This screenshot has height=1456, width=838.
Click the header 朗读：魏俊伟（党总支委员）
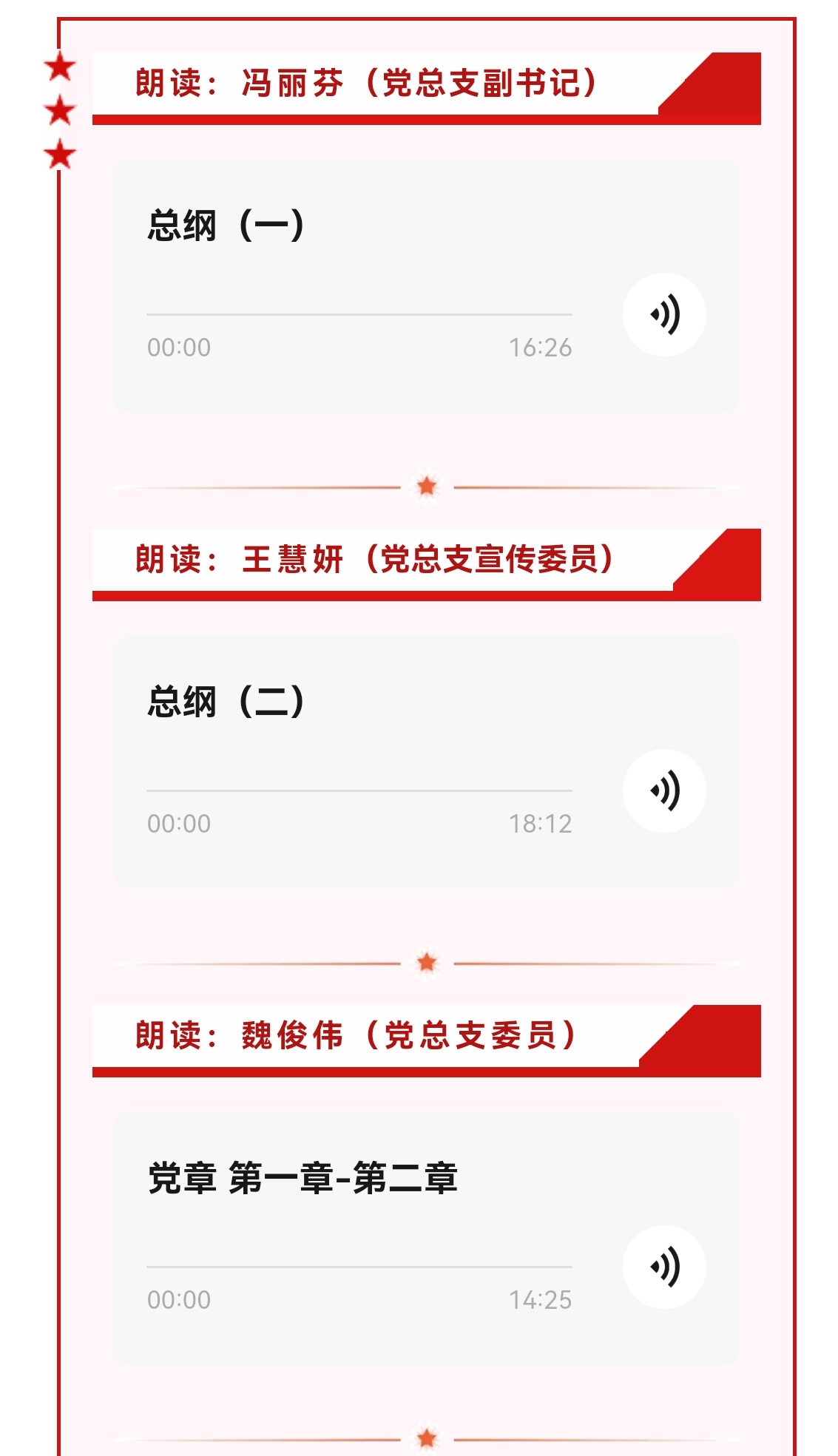tap(355, 1035)
